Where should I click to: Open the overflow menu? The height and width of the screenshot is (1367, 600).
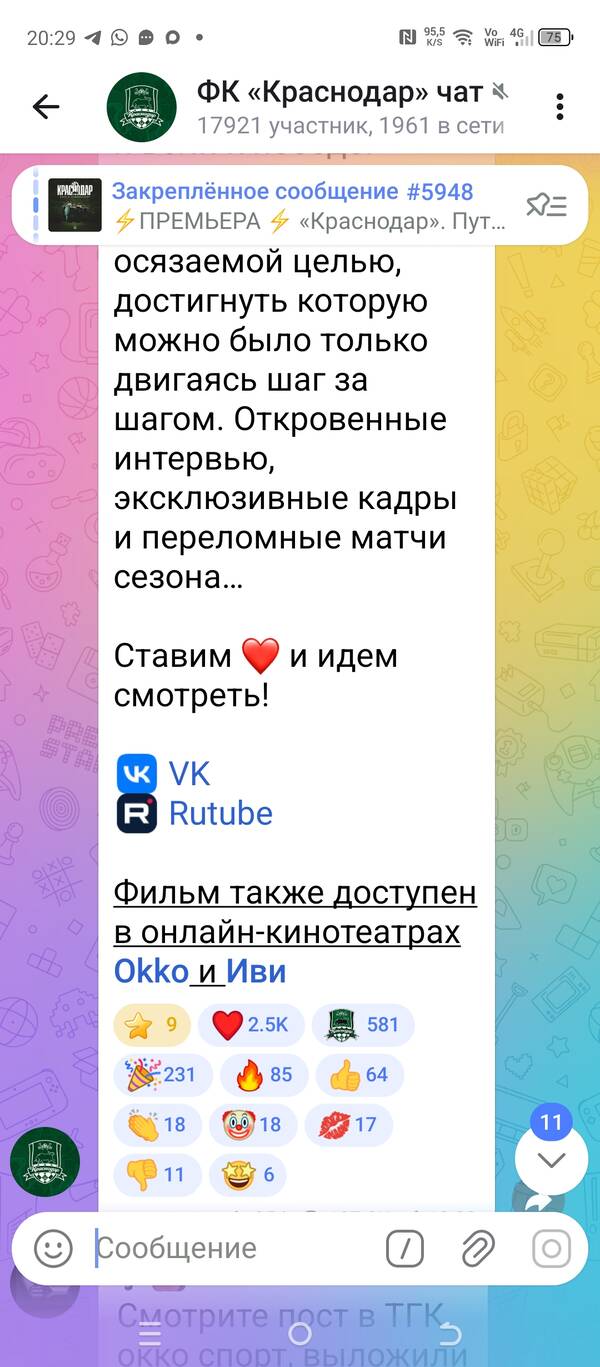[560, 107]
